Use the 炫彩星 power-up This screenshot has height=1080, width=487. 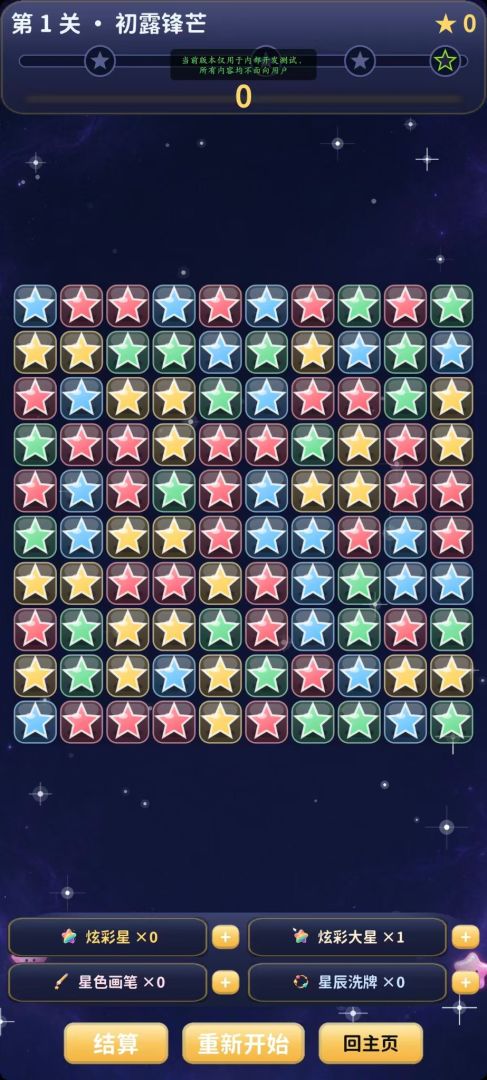pyautogui.click(x=107, y=937)
